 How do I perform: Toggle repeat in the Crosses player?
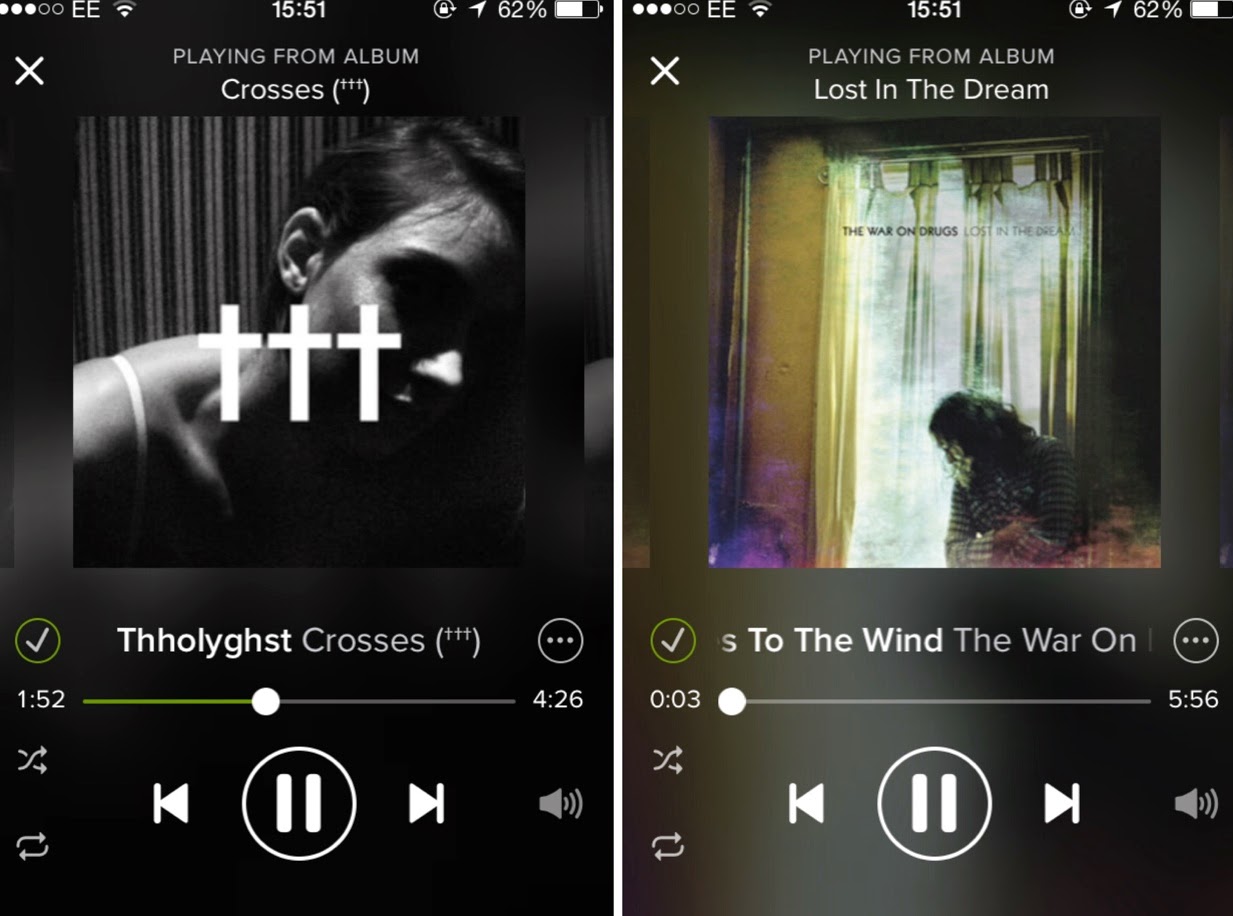coord(32,847)
